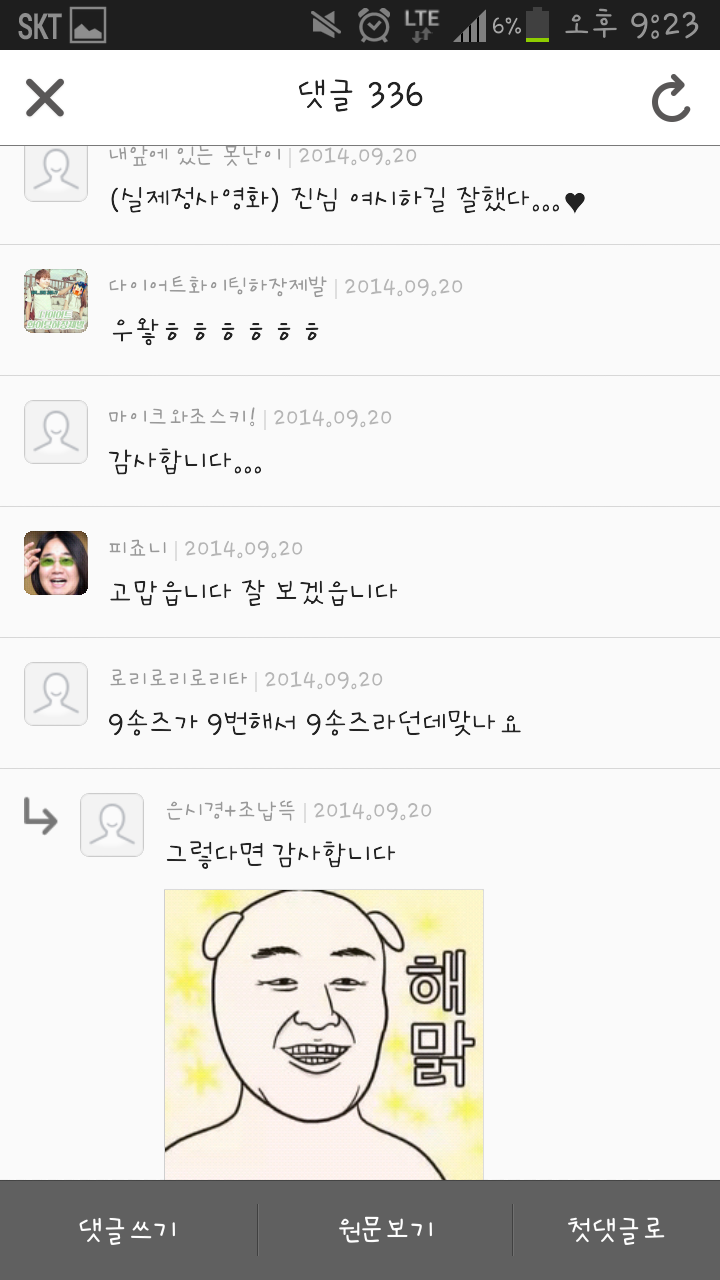Tap 댓글쓰기 to write a comment
Image resolution: width=720 pixels, height=1280 pixels.
[x=128, y=1230]
